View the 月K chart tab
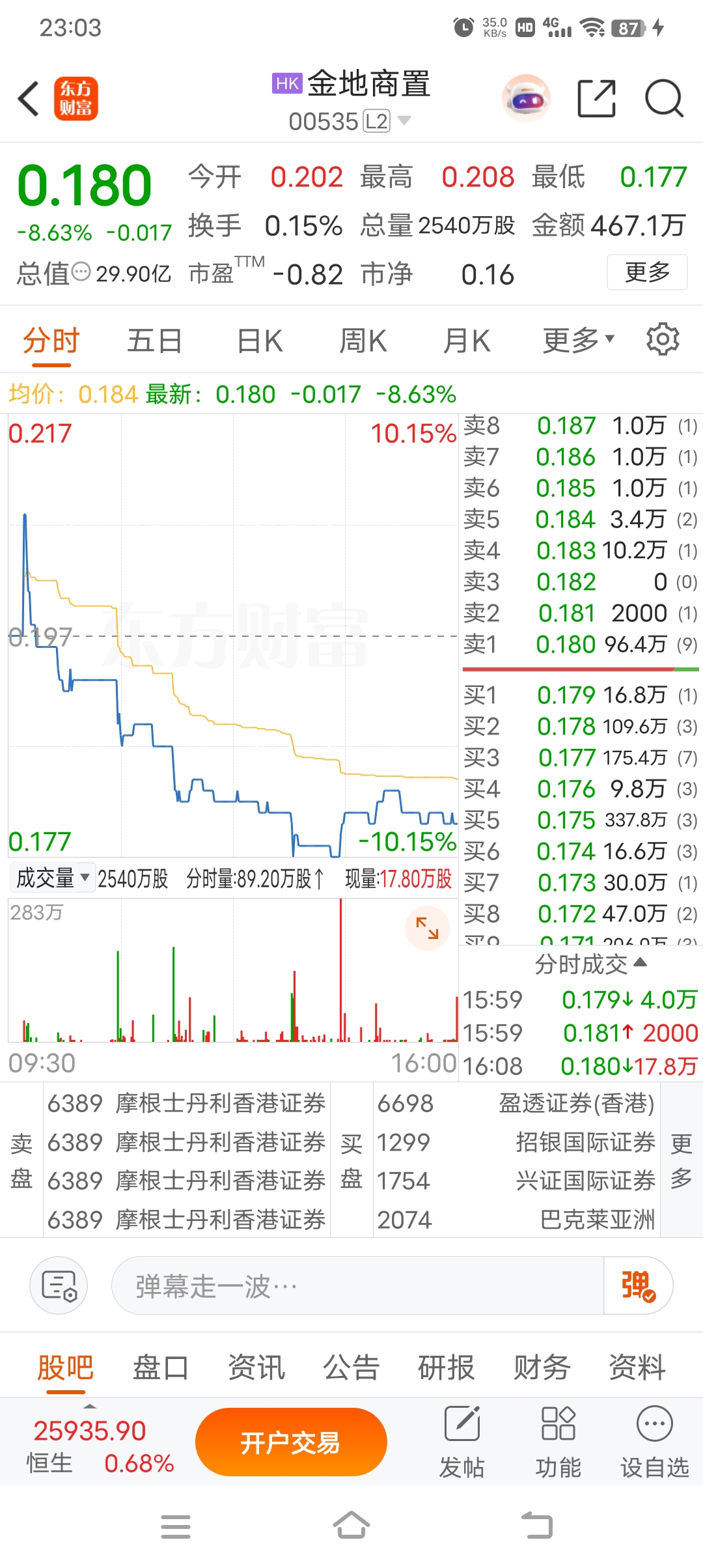703x1568 pixels. (466, 341)
